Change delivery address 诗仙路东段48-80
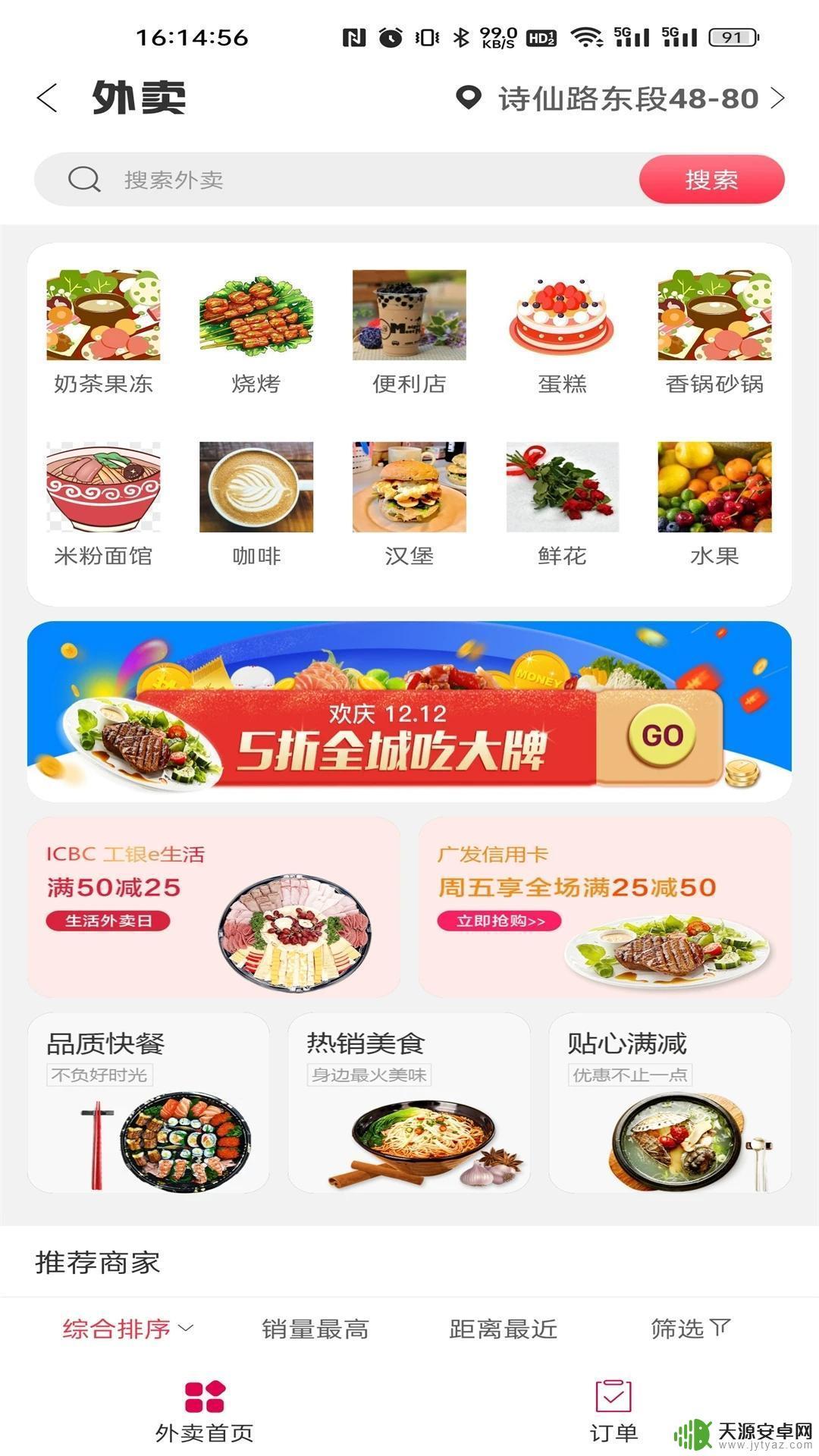This screenshot has height=1456, width=819. [x=620, y=99]
